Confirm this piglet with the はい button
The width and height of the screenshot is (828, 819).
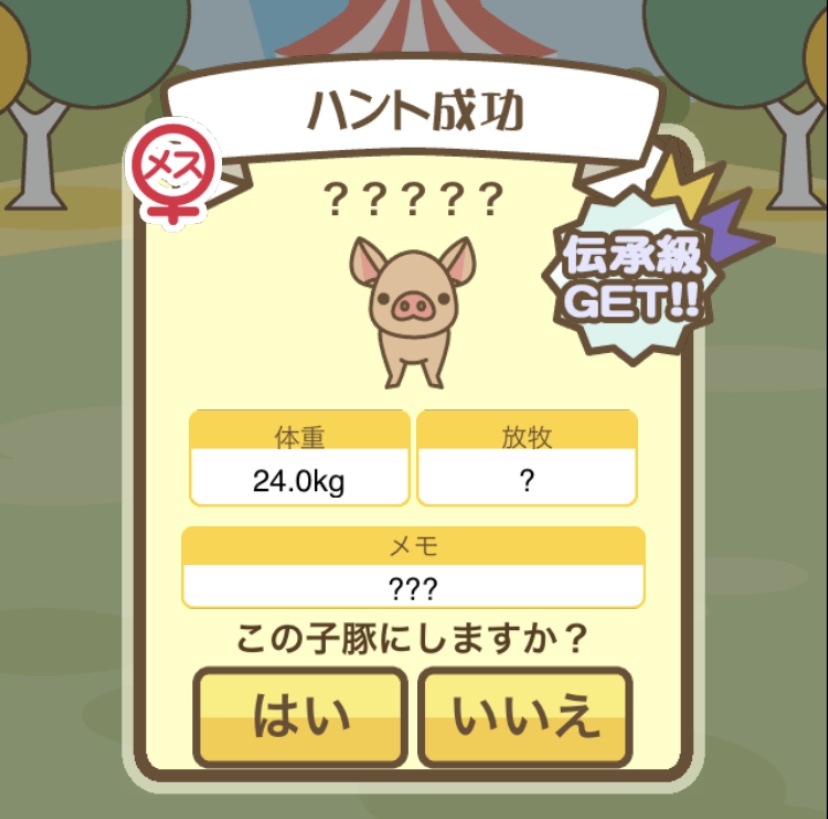[x=300, y=717]
